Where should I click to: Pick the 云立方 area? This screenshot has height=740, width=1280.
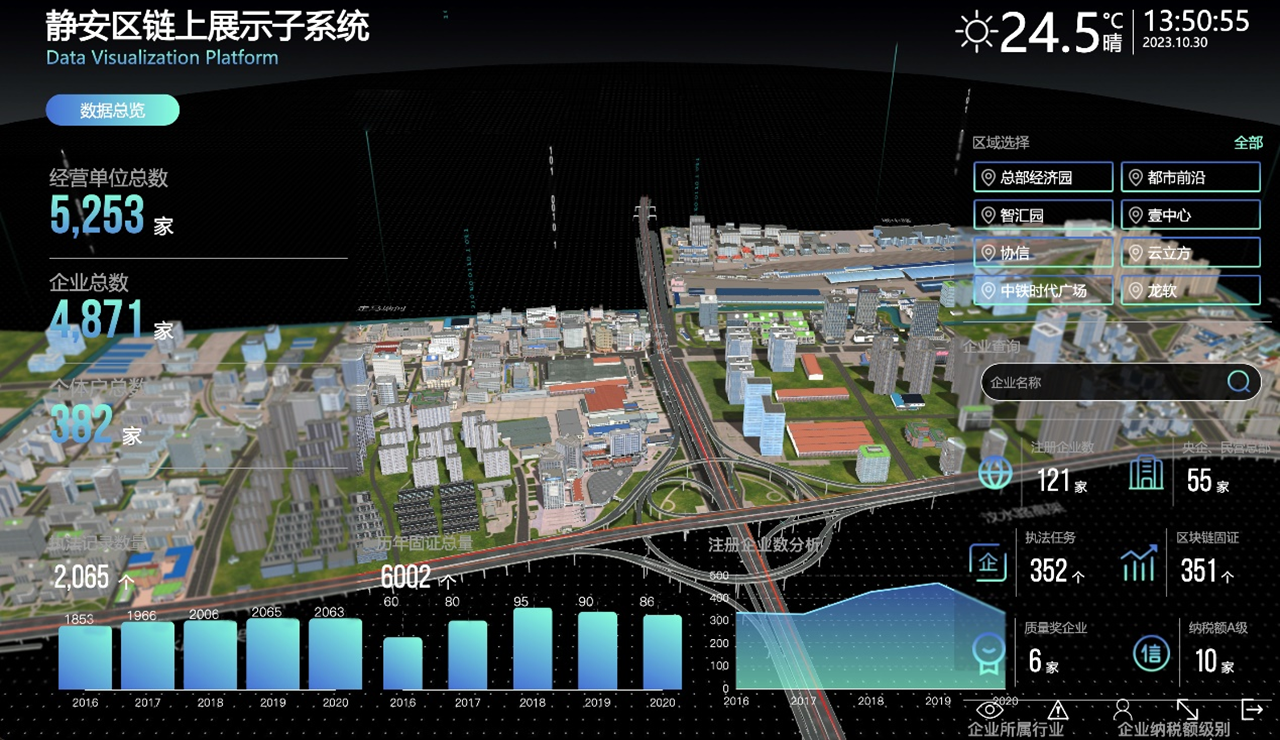(1190, 253)
